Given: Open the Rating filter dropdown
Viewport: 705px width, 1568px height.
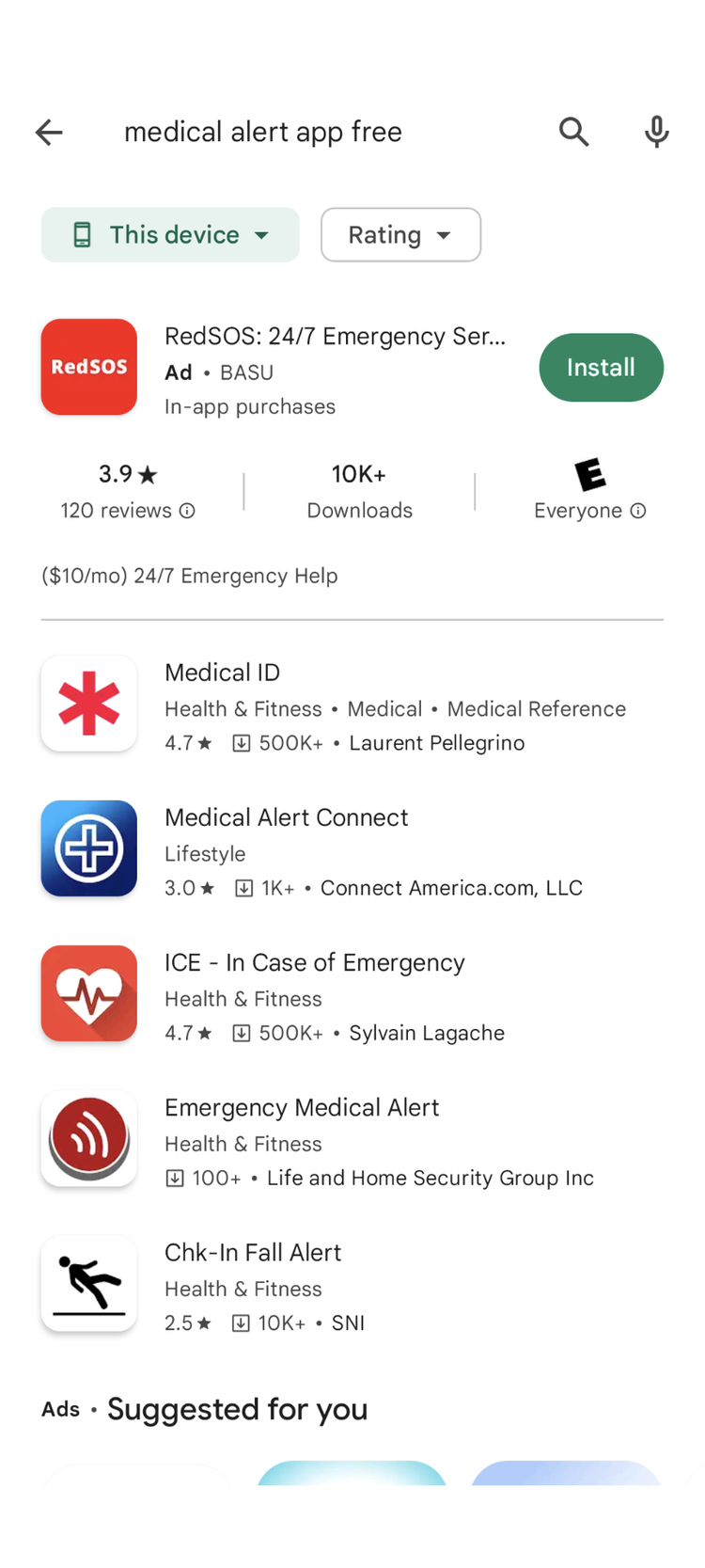Looking at the screenshot, I should [x=400, y=234].
